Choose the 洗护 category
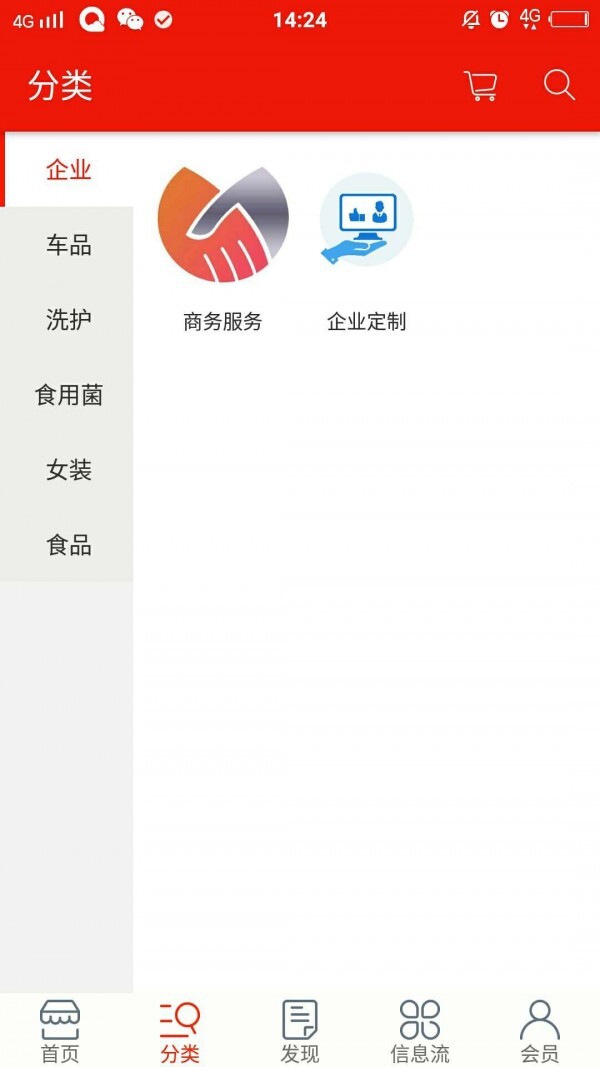The height and width of the screenshot is (1067, 600). click(x=68, y=320)
